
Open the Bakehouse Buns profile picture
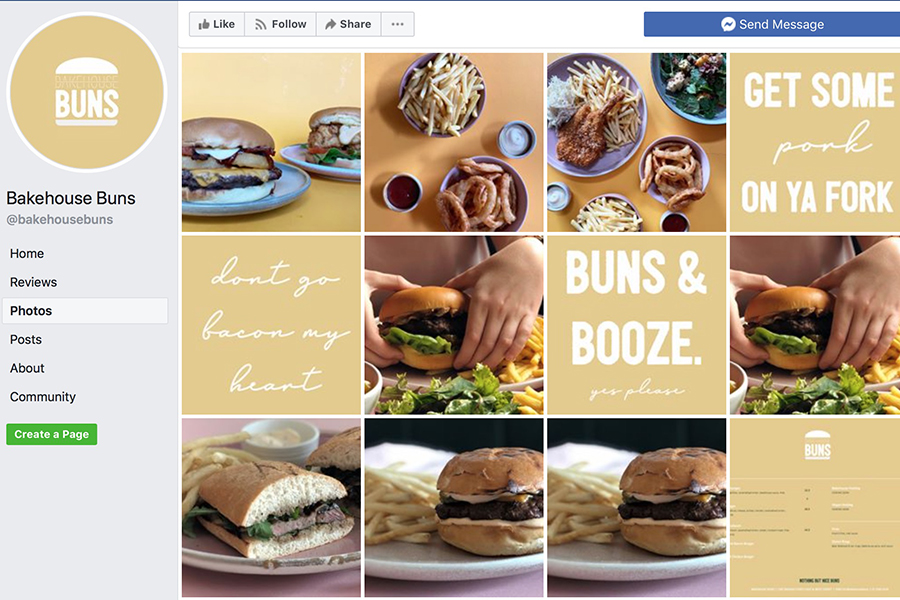(86, 92)
